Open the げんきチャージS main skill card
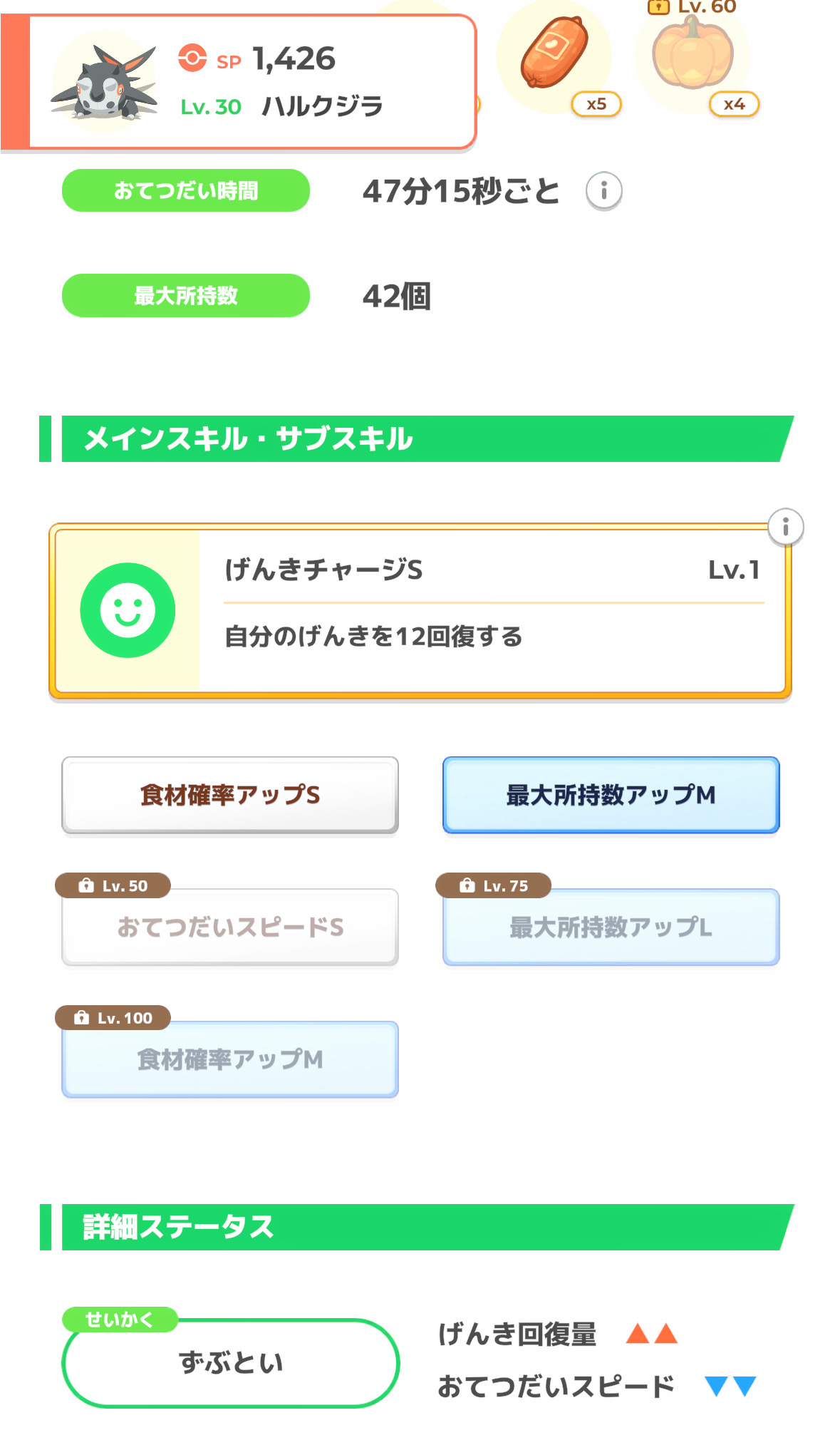This screenshot has height=1445, width=840. (x=420, y=610)
